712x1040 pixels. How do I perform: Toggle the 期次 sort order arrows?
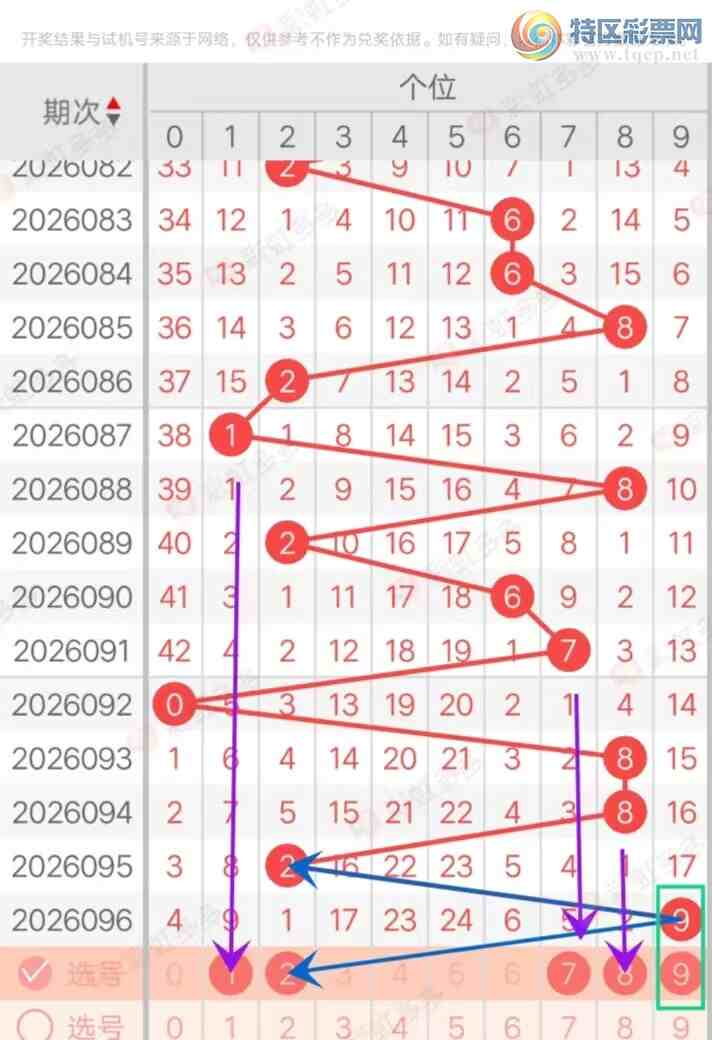click(113, 111)
